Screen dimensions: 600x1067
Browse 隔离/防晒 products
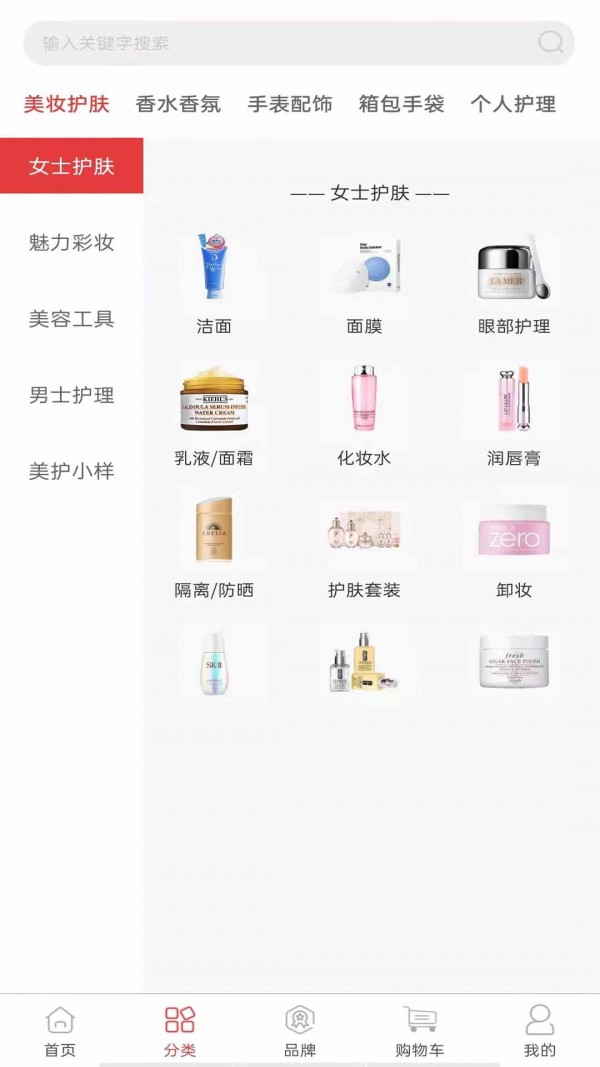click(214, 545)
